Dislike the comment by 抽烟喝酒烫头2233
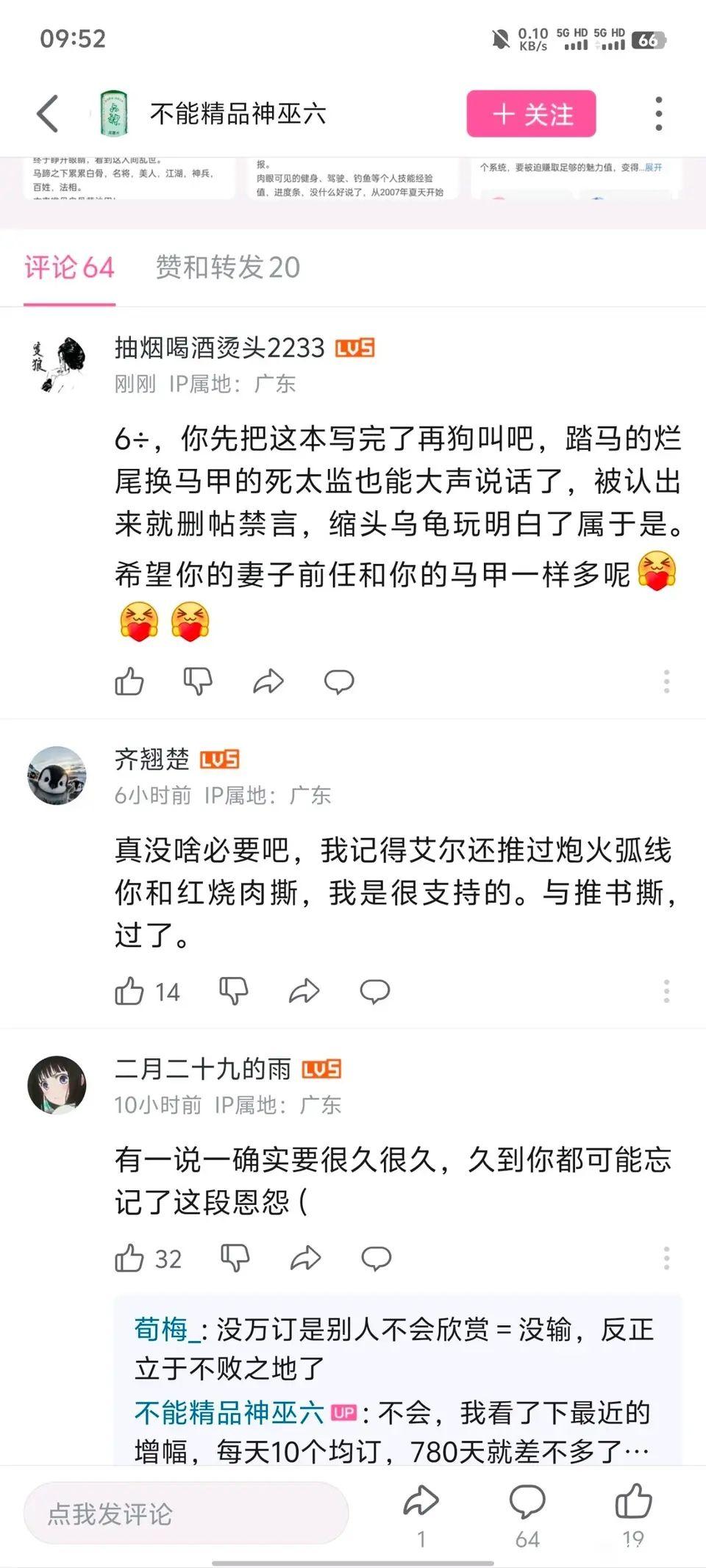 198,681
